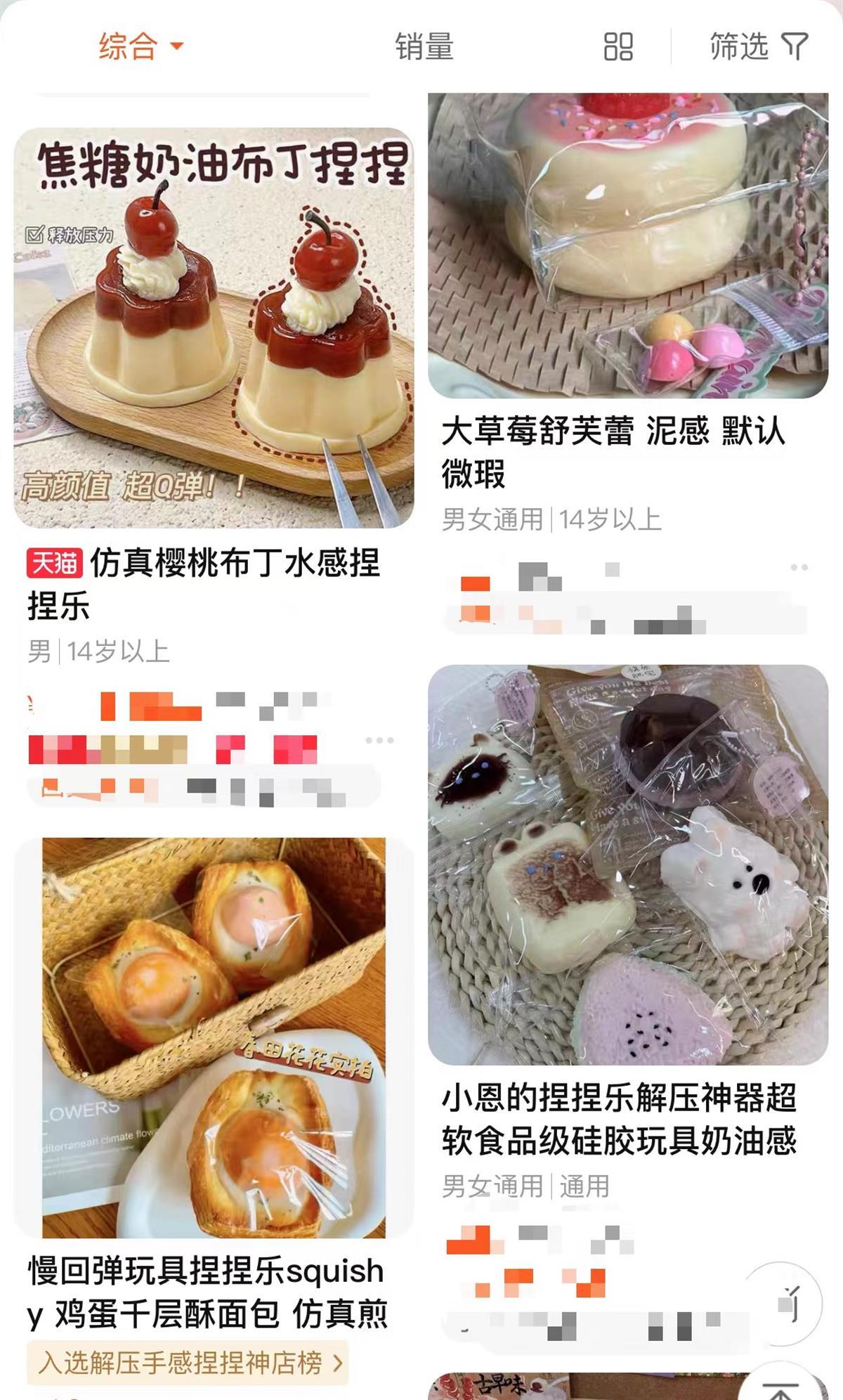Show more options for 仿真樱桃布丁水感捏捏乐
This screenshot has width=843, height=1400.
click(379, 740)
